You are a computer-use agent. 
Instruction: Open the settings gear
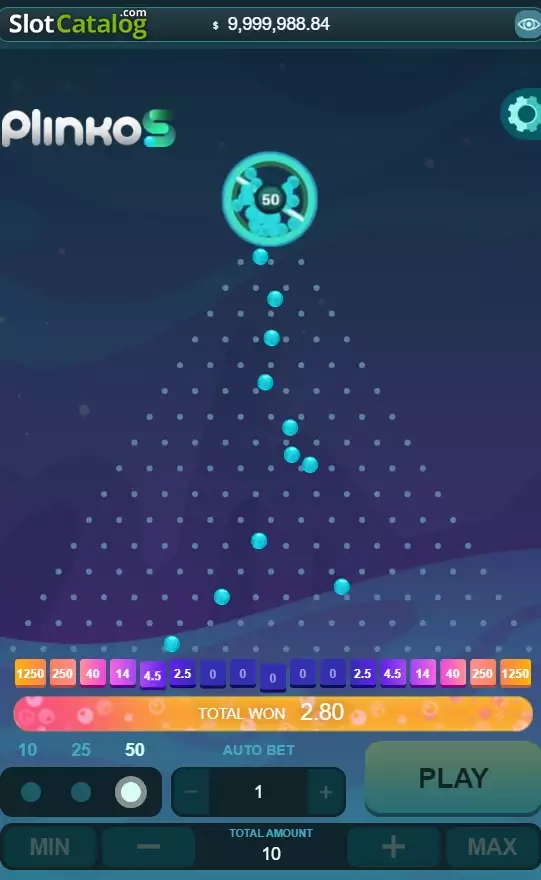523,114
